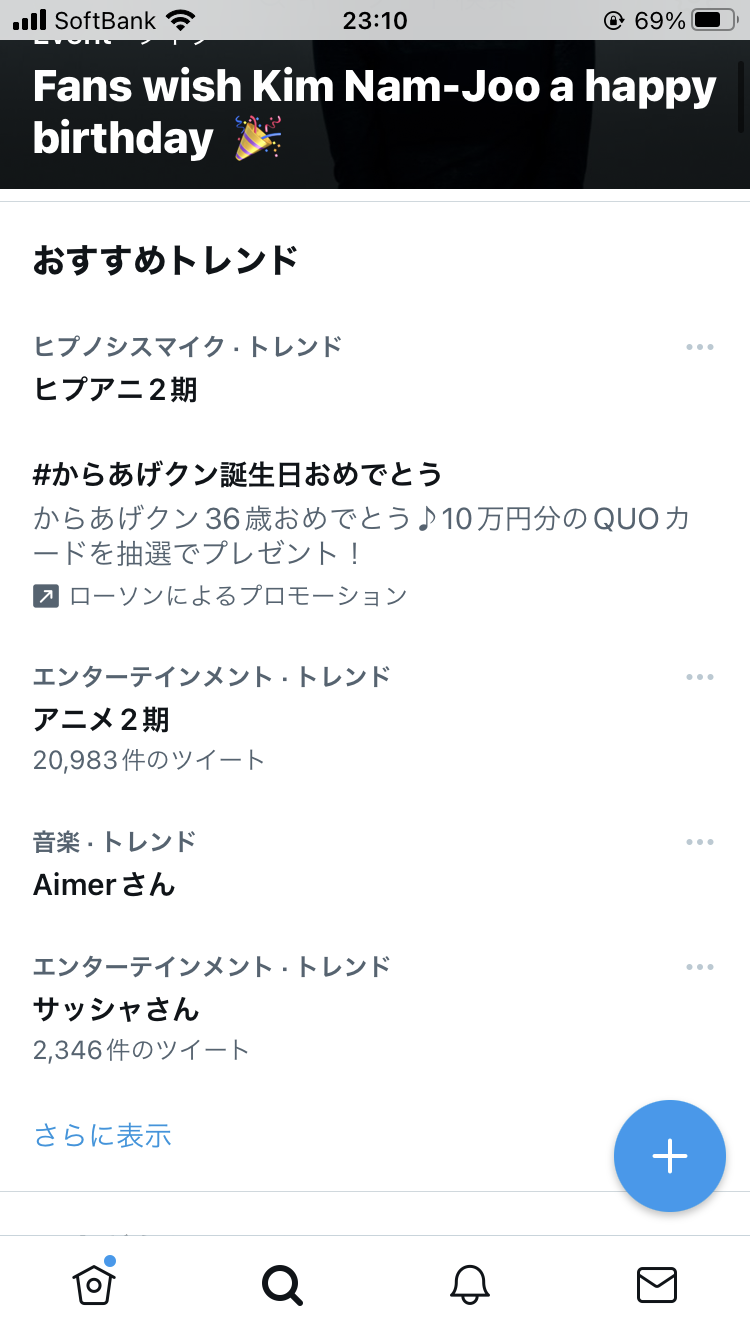Open options for the ヒプアニ2期 trend
The width and height of the screenshot is (750, 1334).
699,347
